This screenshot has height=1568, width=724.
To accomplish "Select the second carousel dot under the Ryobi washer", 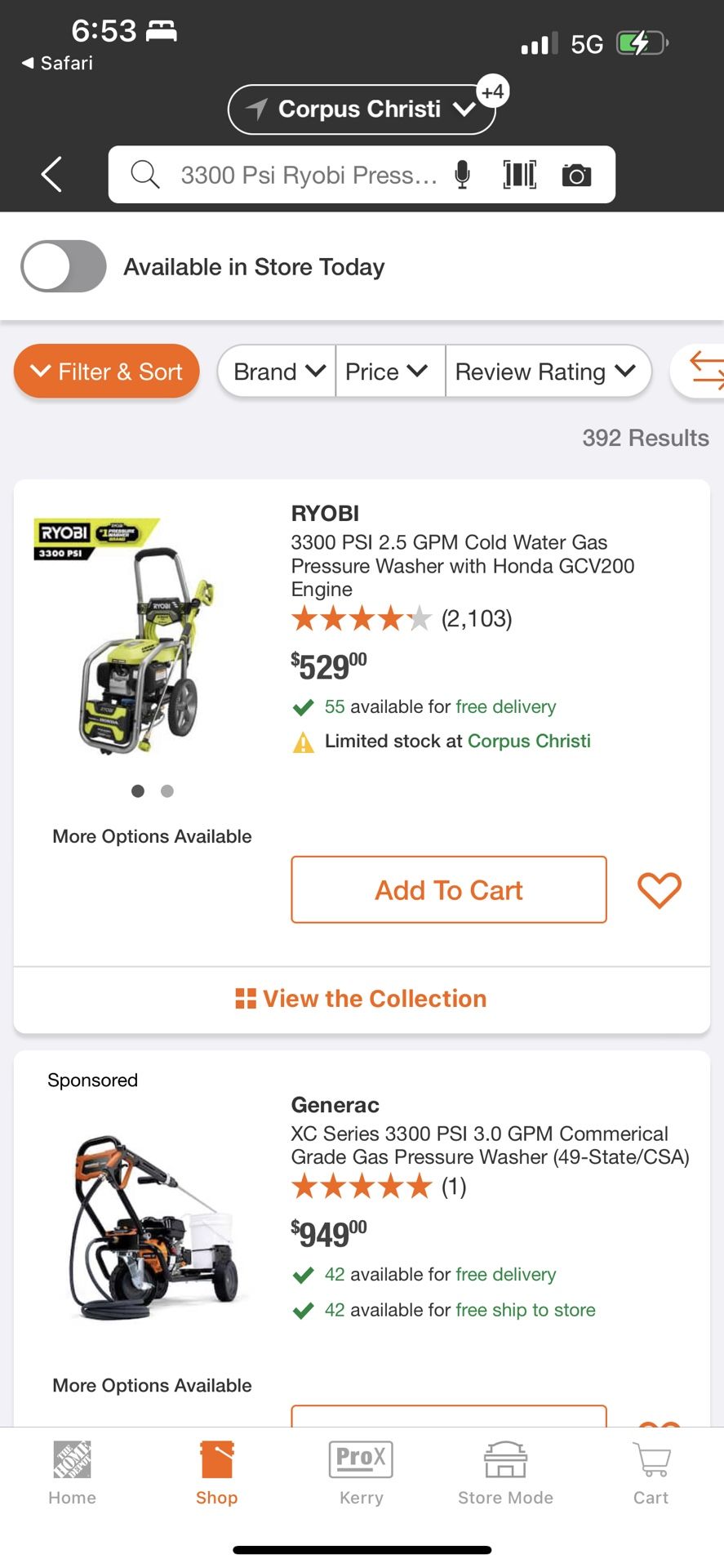I will pyautogui.click(x=167, y=791).
